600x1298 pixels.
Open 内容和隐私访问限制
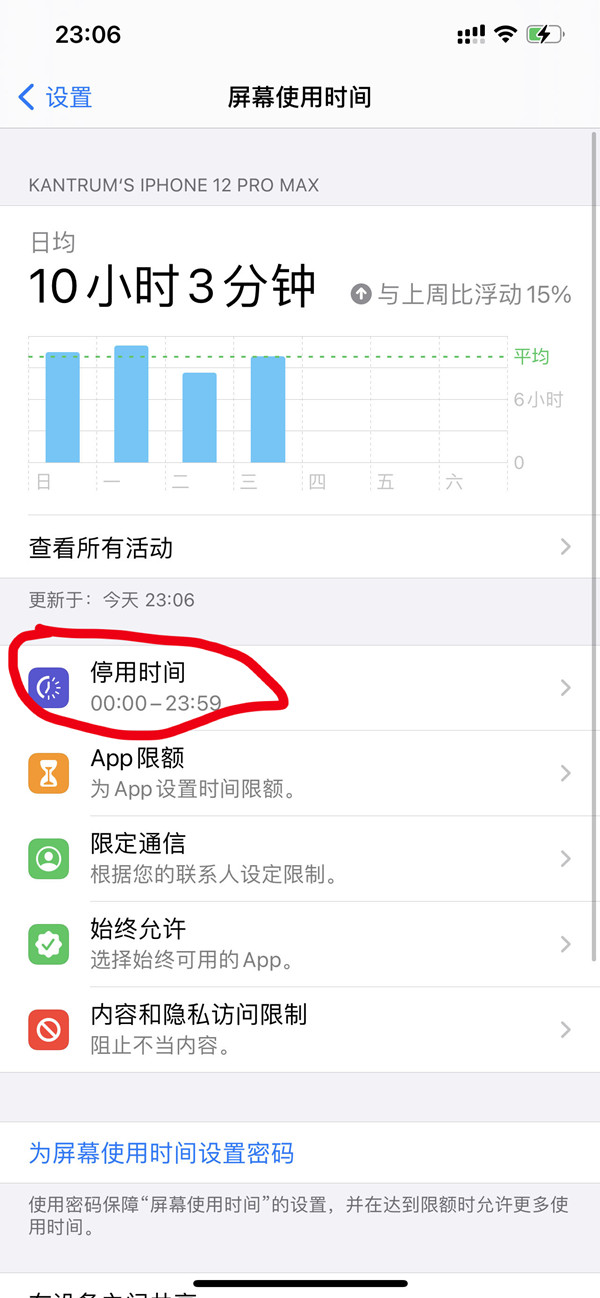point(300,1029)
